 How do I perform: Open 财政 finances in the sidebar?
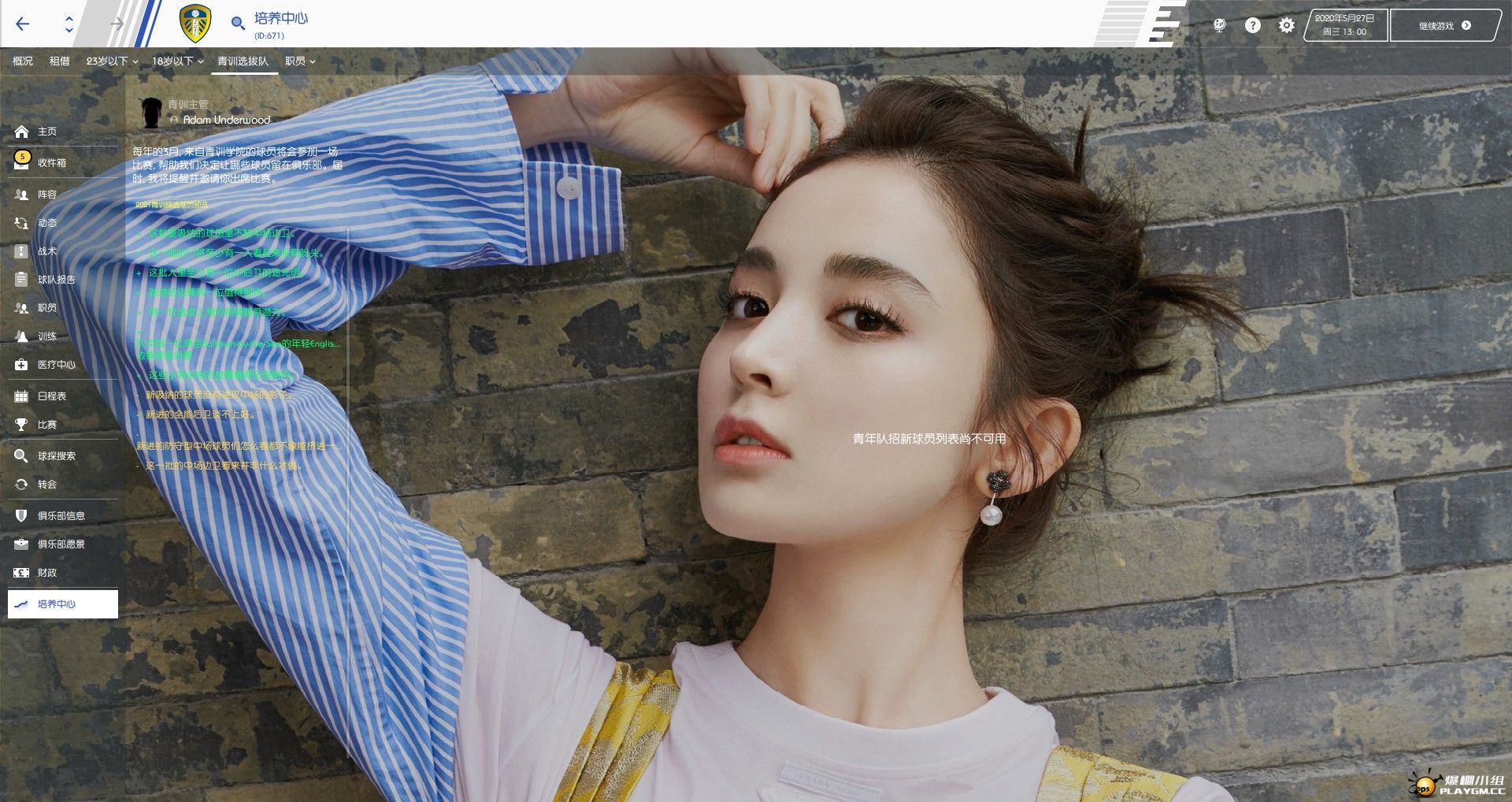[46, 573]
